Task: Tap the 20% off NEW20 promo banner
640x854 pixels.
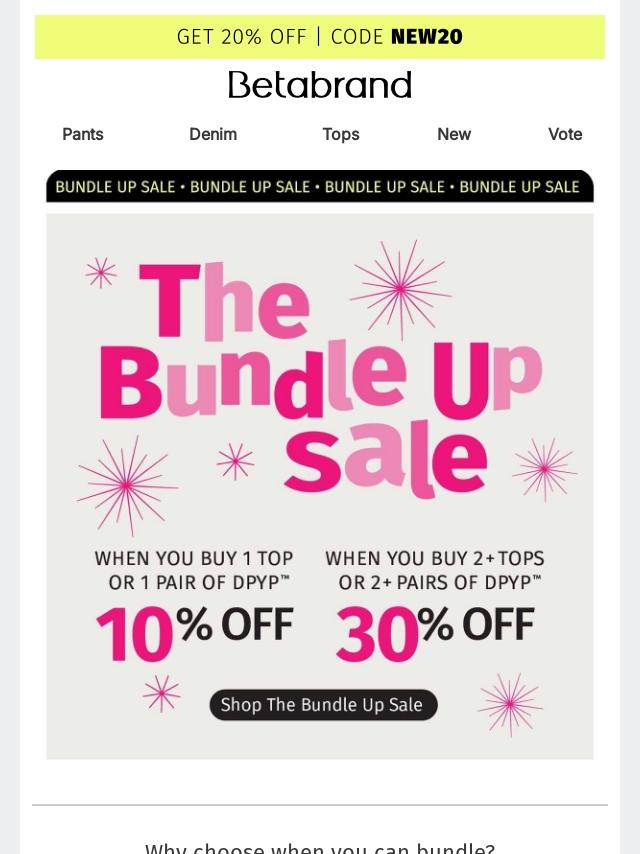Action: click(x=320, y=37)
